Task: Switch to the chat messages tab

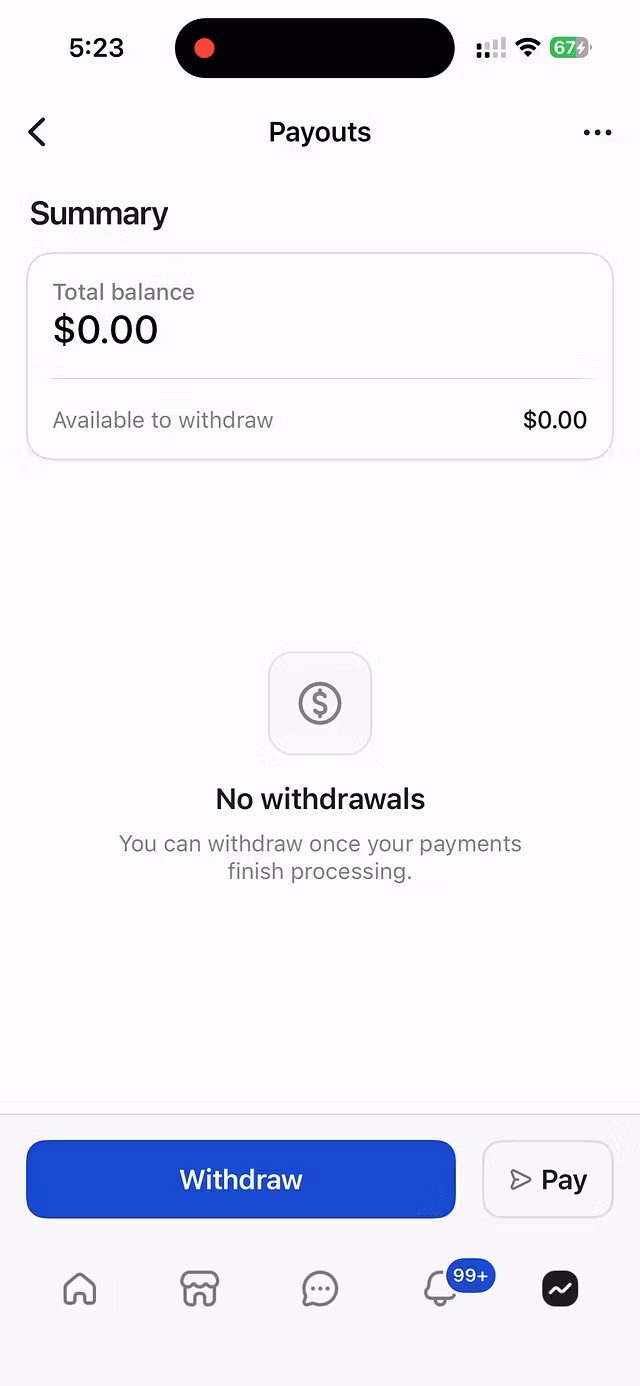Action: [x=320, y=1289]
